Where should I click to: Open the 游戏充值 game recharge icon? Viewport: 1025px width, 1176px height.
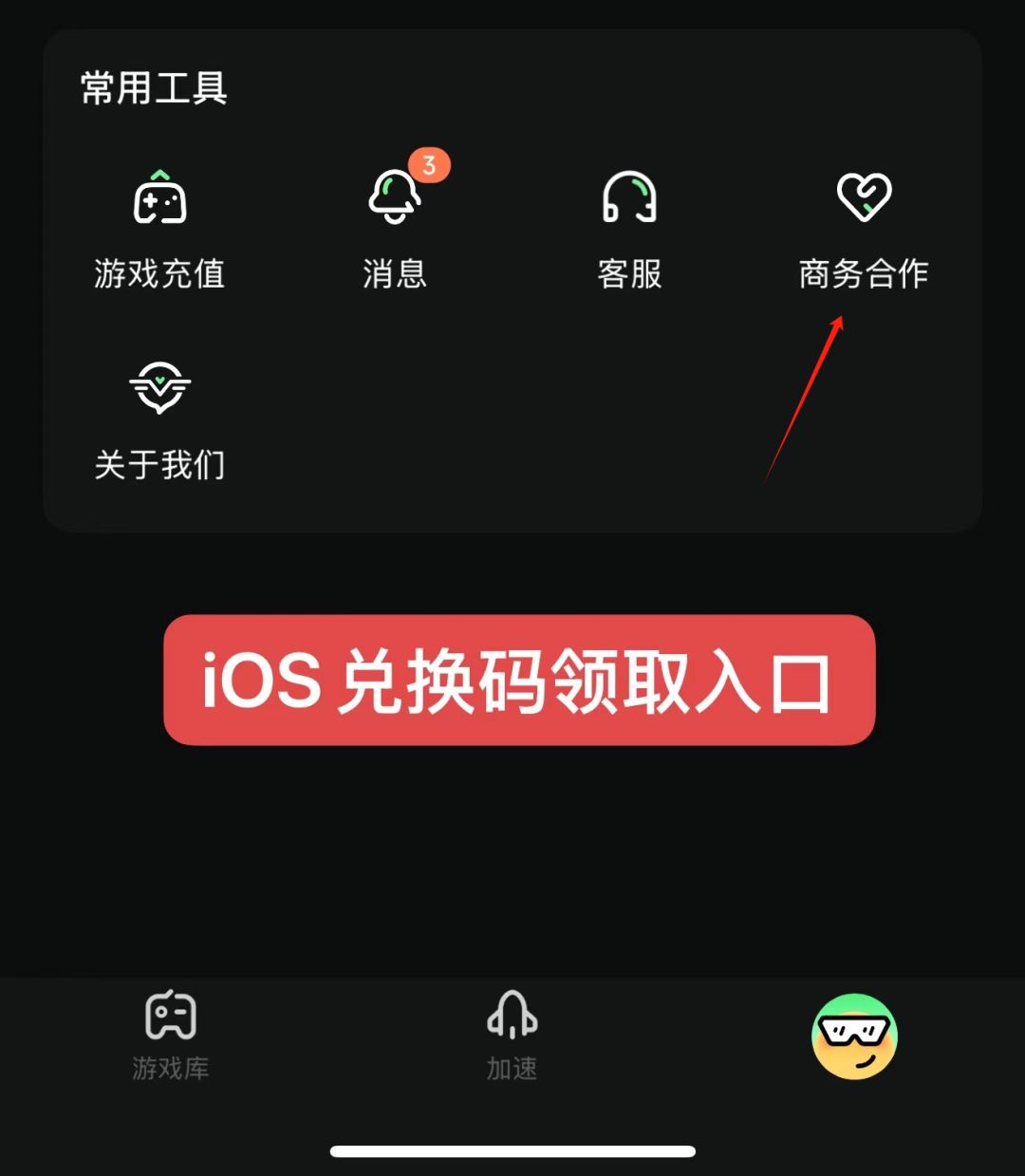pyautogui.click(x=159, y=196)
